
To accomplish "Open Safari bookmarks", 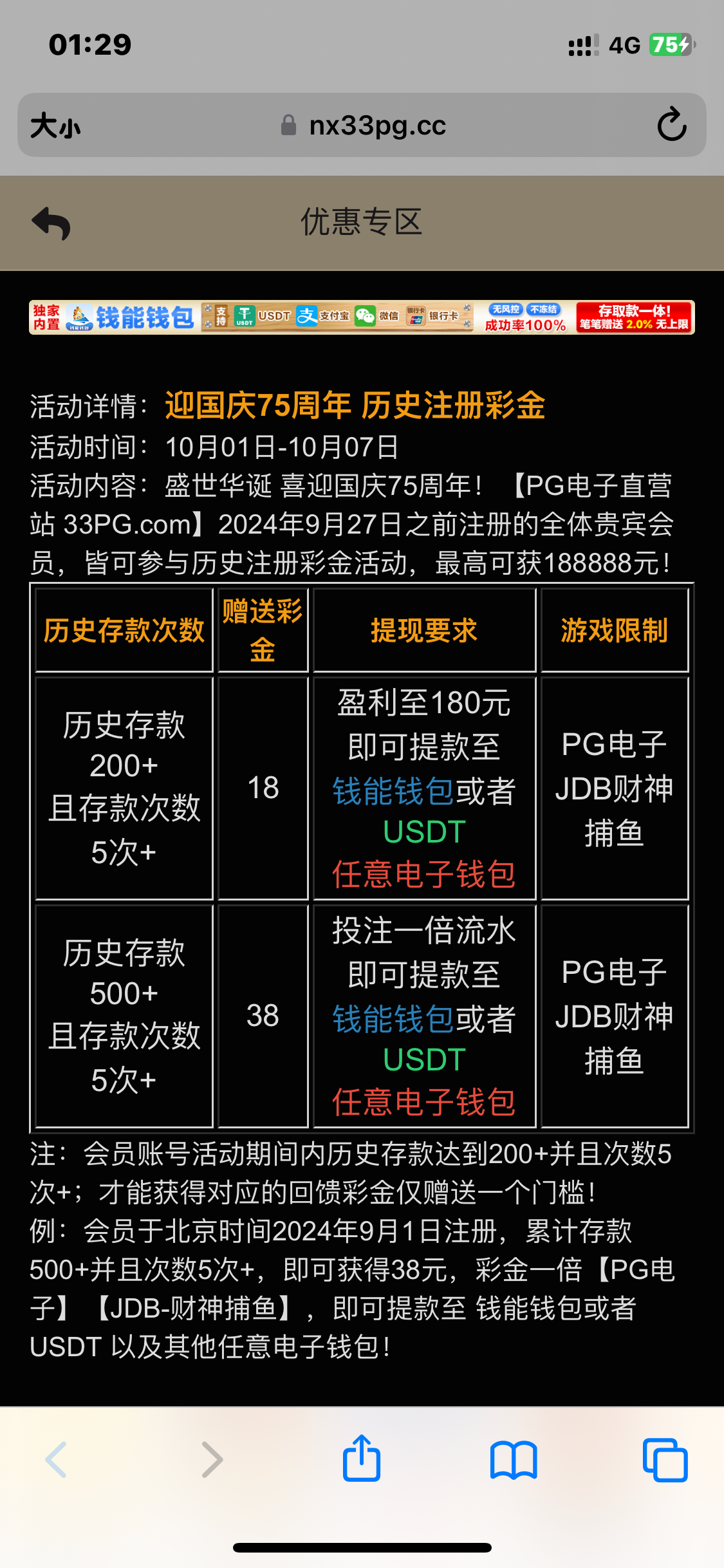I will (513, 1460).
